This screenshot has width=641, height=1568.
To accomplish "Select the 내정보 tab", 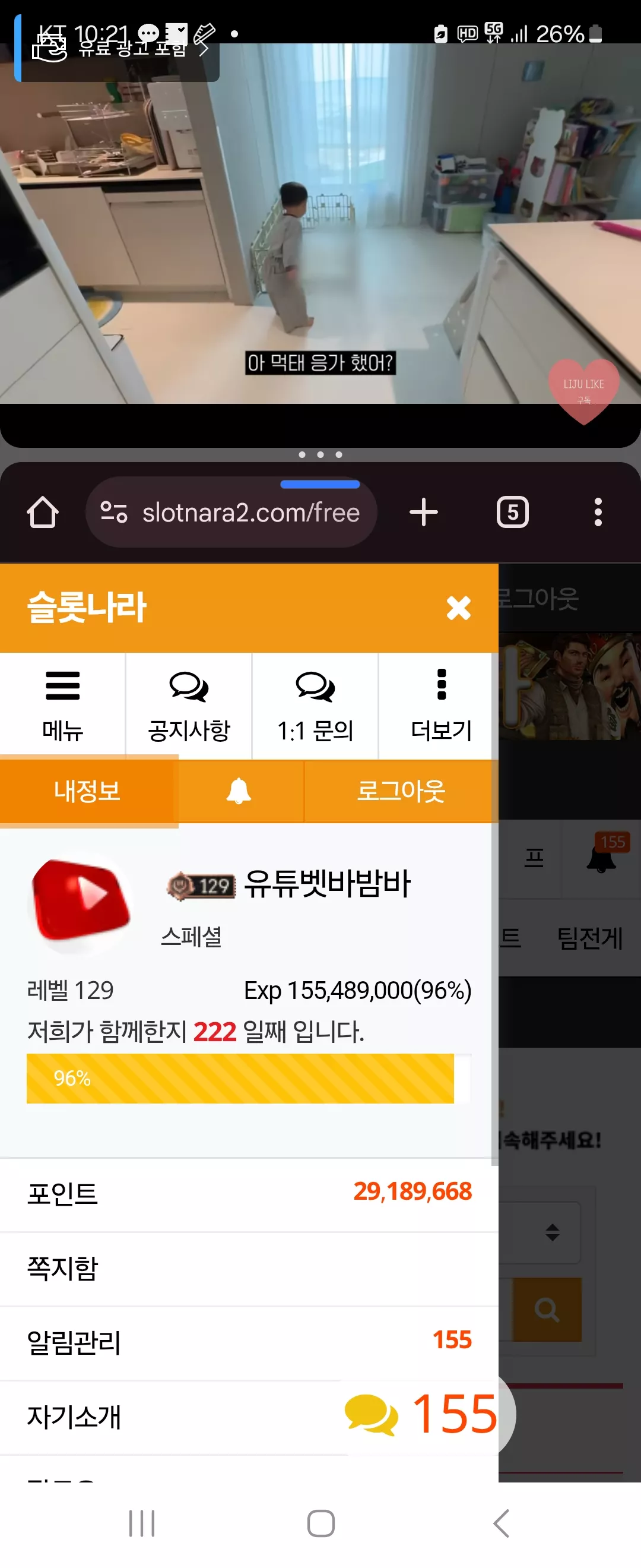I will (88, 791).
